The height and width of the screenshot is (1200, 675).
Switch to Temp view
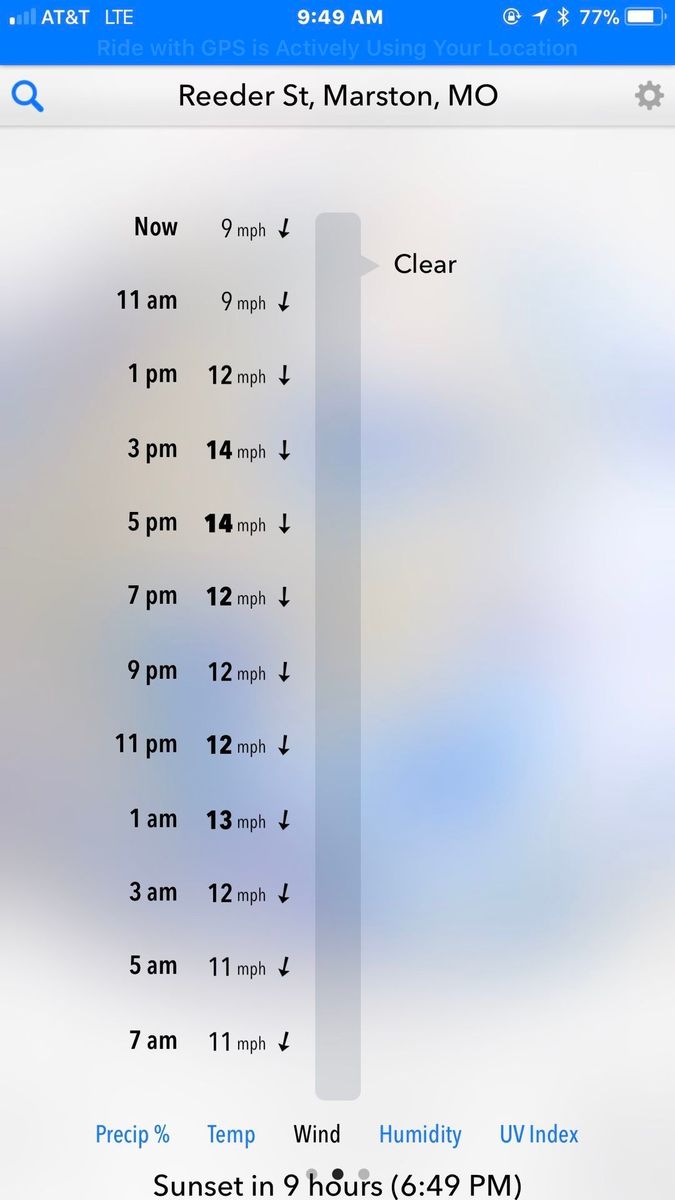[x=231, y=1134]
